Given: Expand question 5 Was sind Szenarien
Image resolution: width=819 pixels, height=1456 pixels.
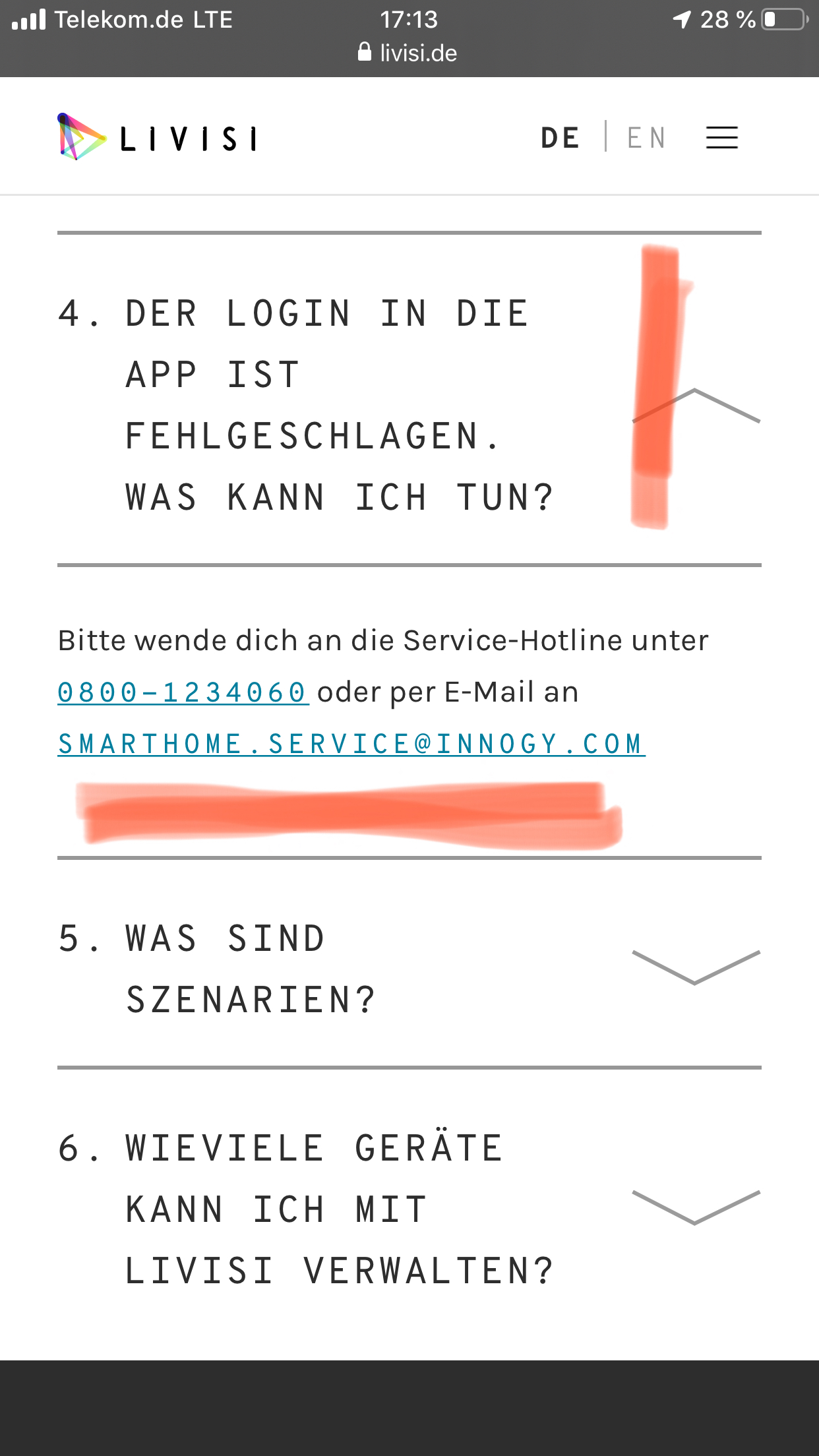Looking at the screenshot, I should pos(696,967).
